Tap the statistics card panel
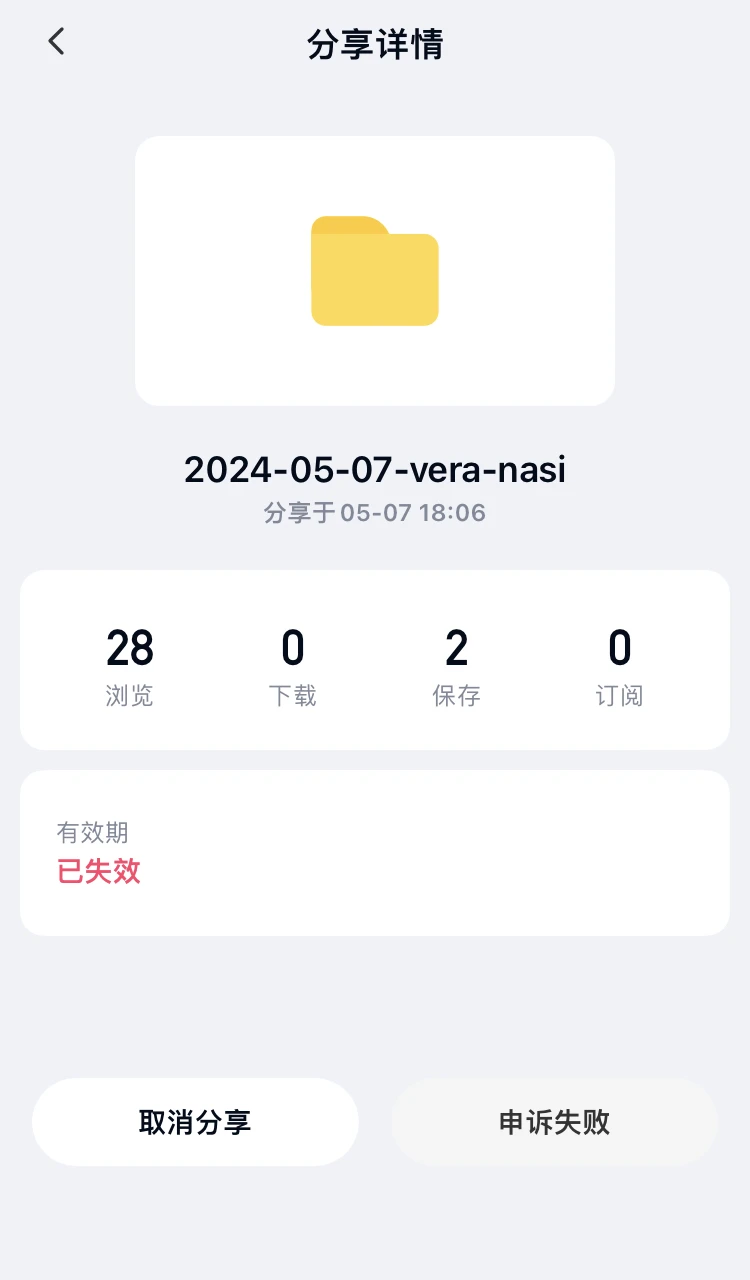 click(375, 660)
